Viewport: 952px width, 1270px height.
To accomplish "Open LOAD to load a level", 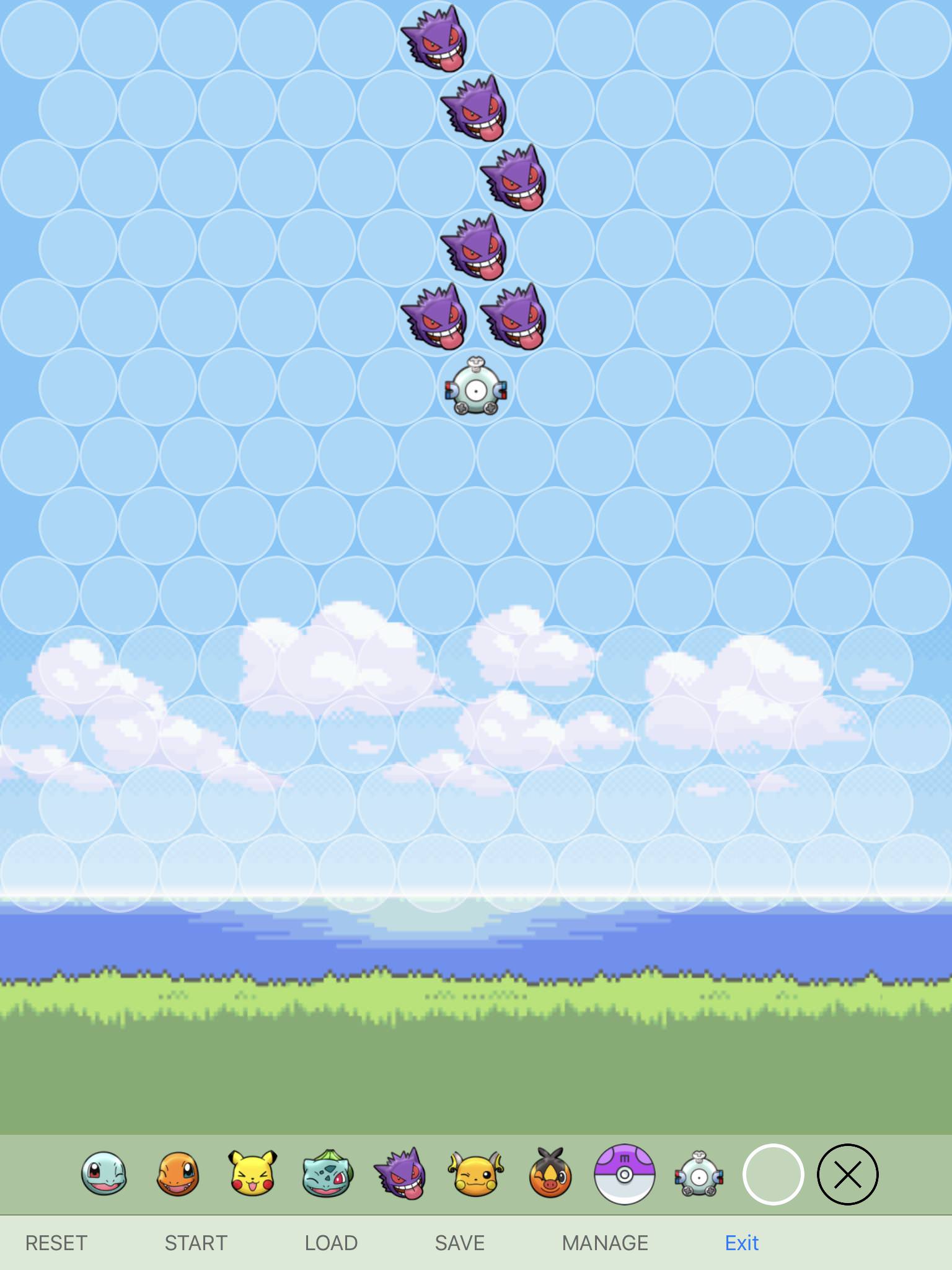I will (331, 1243).
